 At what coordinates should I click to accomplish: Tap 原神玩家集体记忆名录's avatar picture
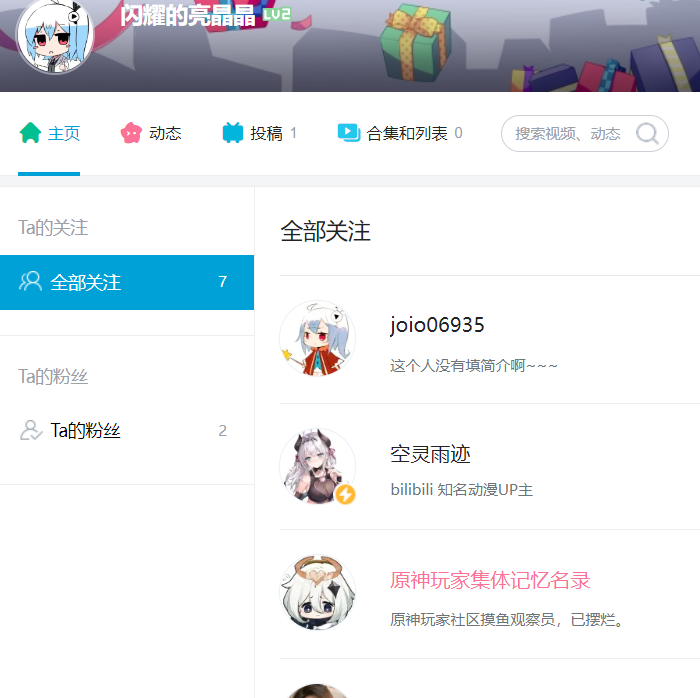(x=317, y=593)
